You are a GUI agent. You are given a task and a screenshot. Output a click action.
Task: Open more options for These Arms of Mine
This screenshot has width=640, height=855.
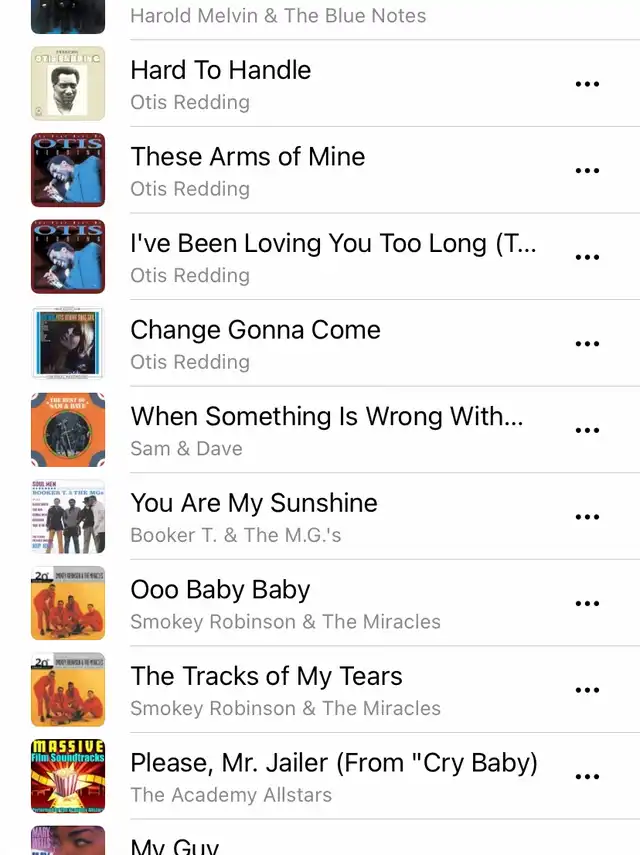coord(588,171)
